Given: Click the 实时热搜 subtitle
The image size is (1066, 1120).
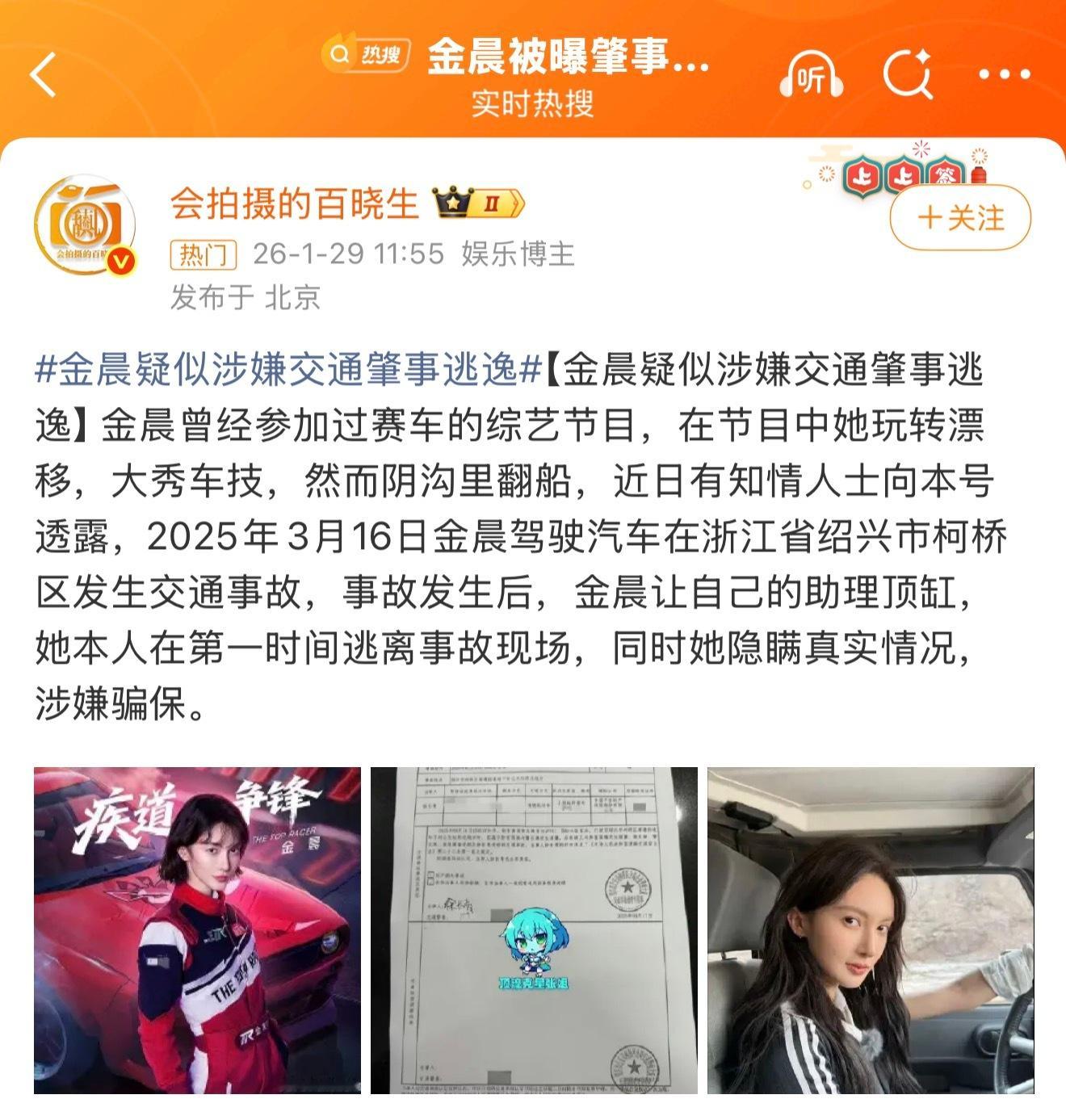Looking at the screenshot, I should click(533, 107).
